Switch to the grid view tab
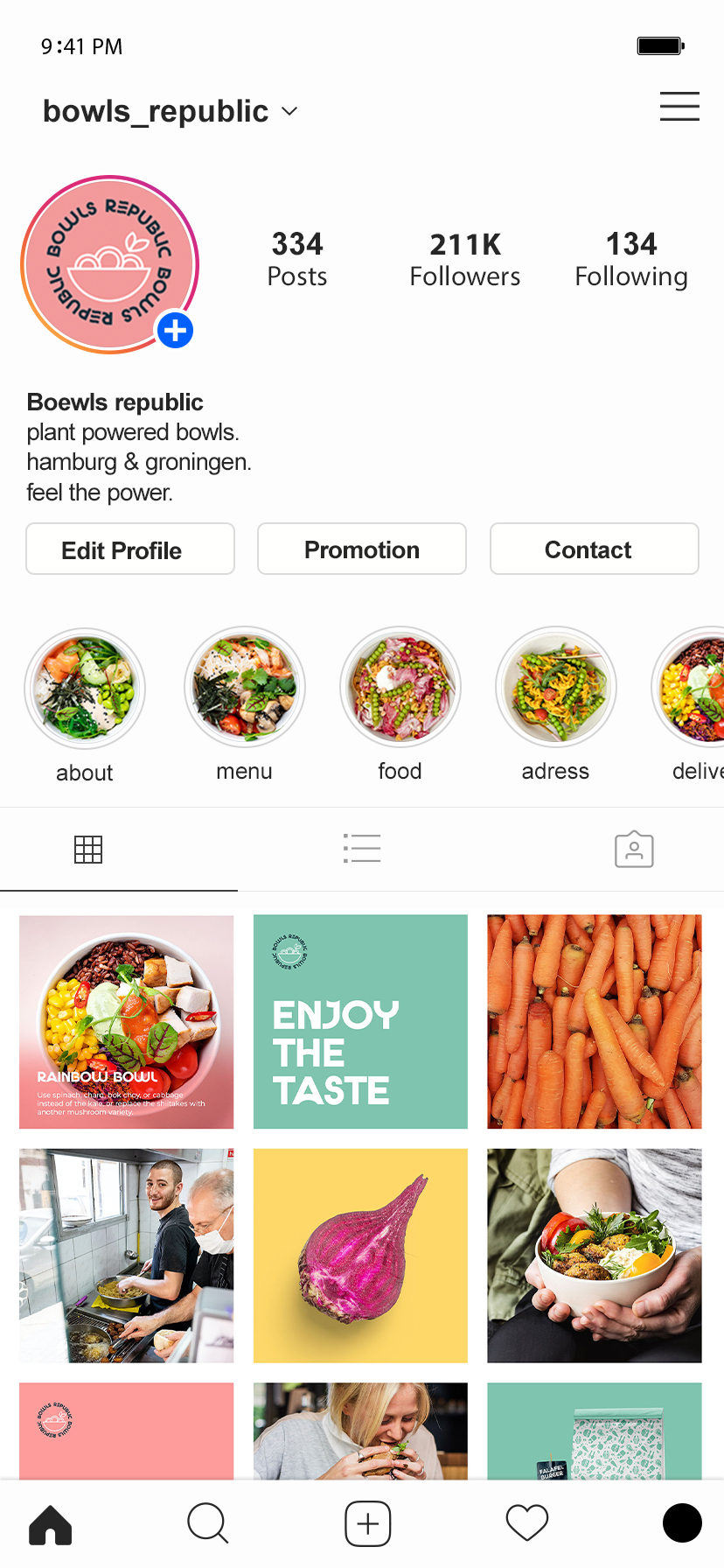The image size is (724, 1568). (88, 849)
